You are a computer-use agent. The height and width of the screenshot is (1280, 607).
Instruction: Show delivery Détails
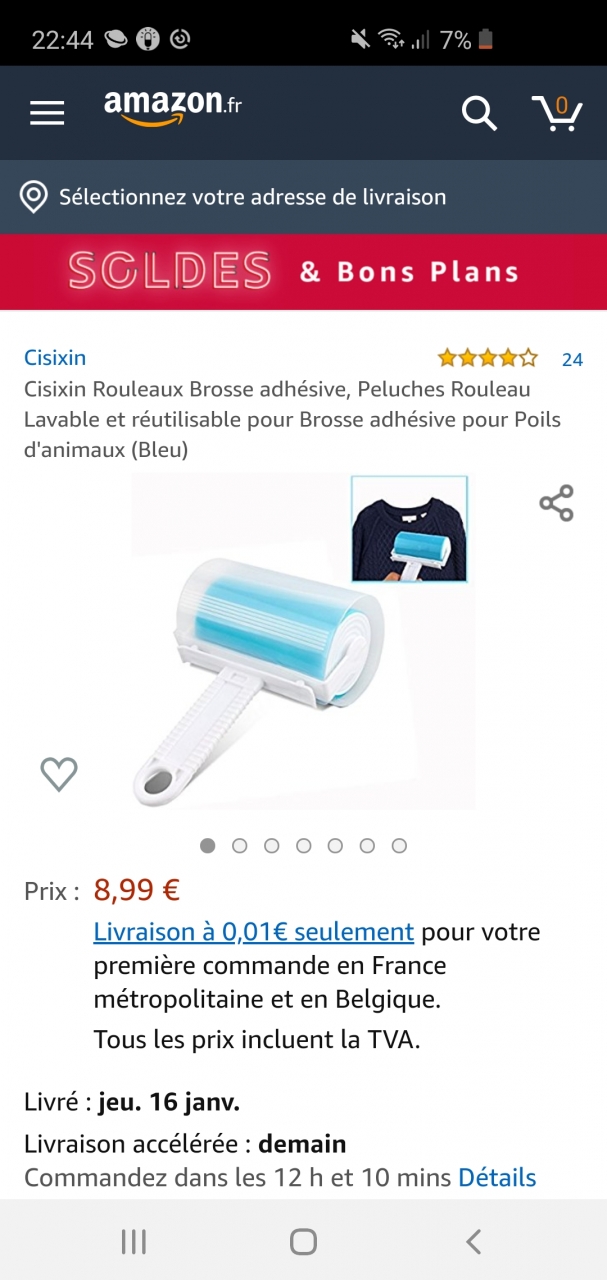tap(497, 1178)
